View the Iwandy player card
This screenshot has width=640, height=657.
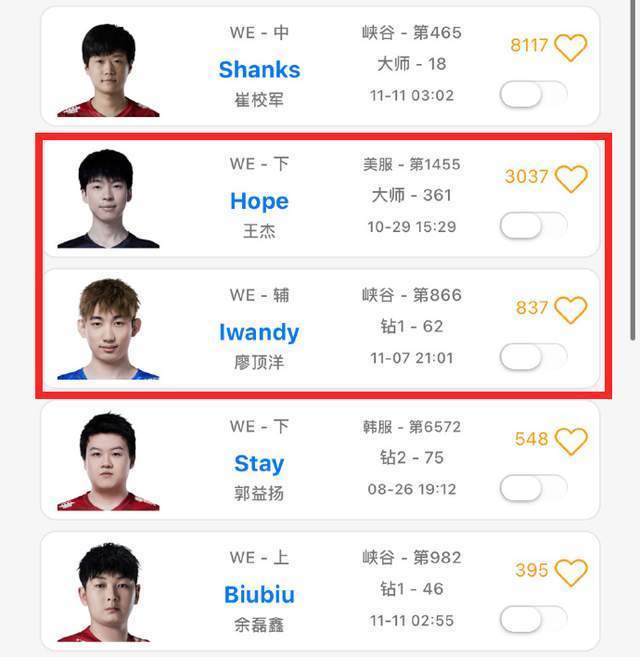click(x=259, y=332)
